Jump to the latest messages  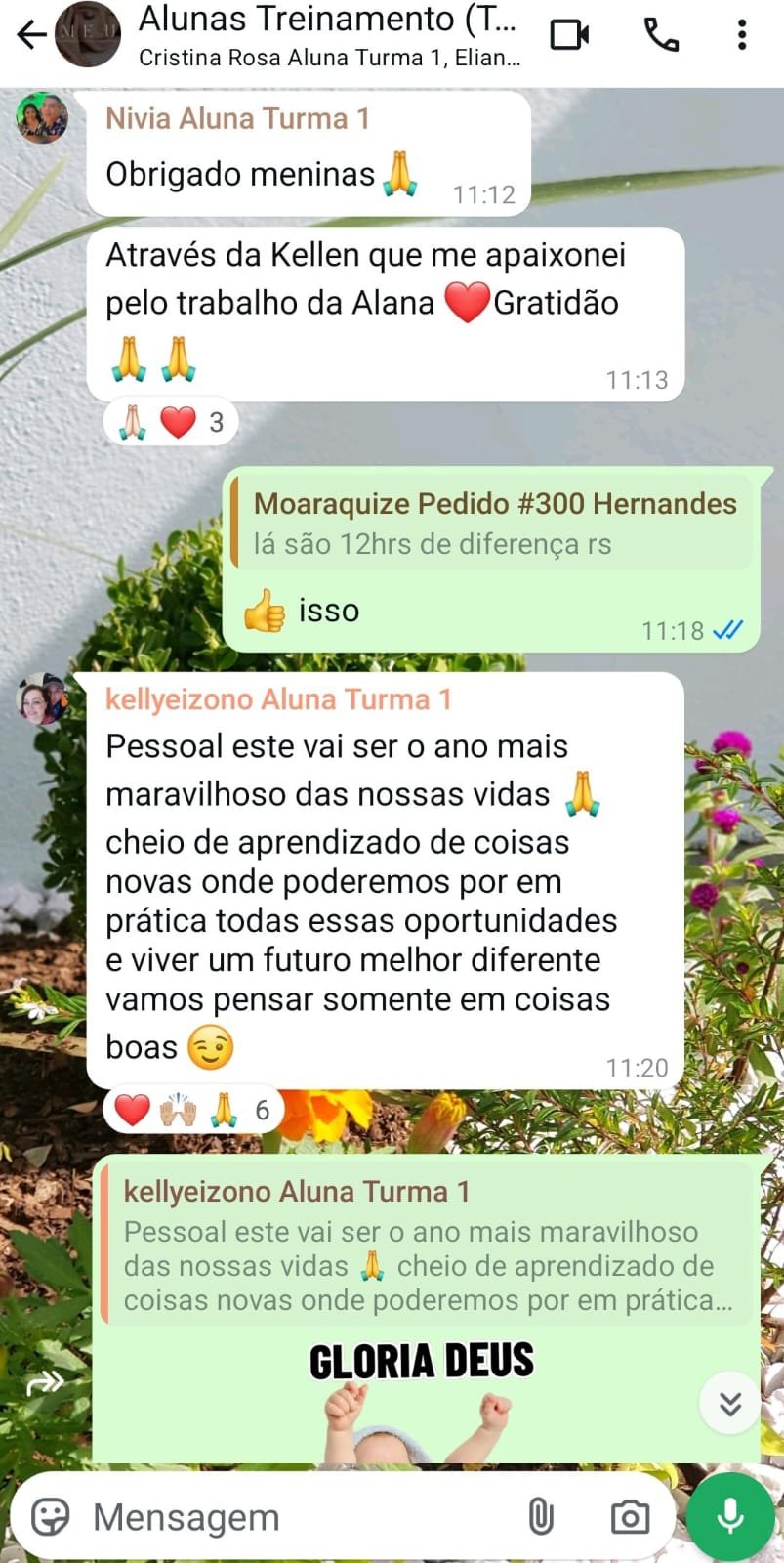[729, 1404]
